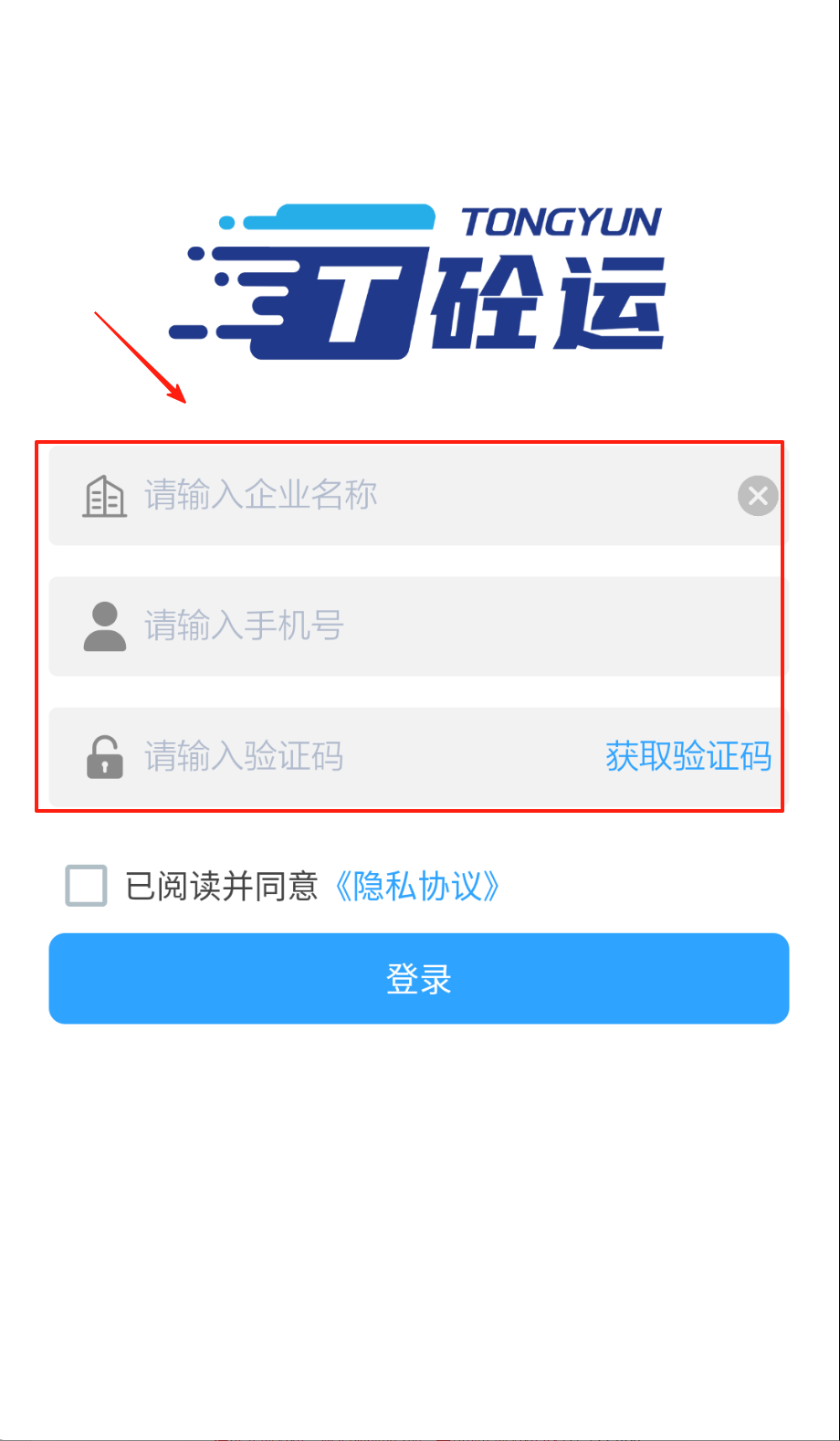Open the 《隐私协议》 privacy agreement link
840x1441 pixels.
415,886
